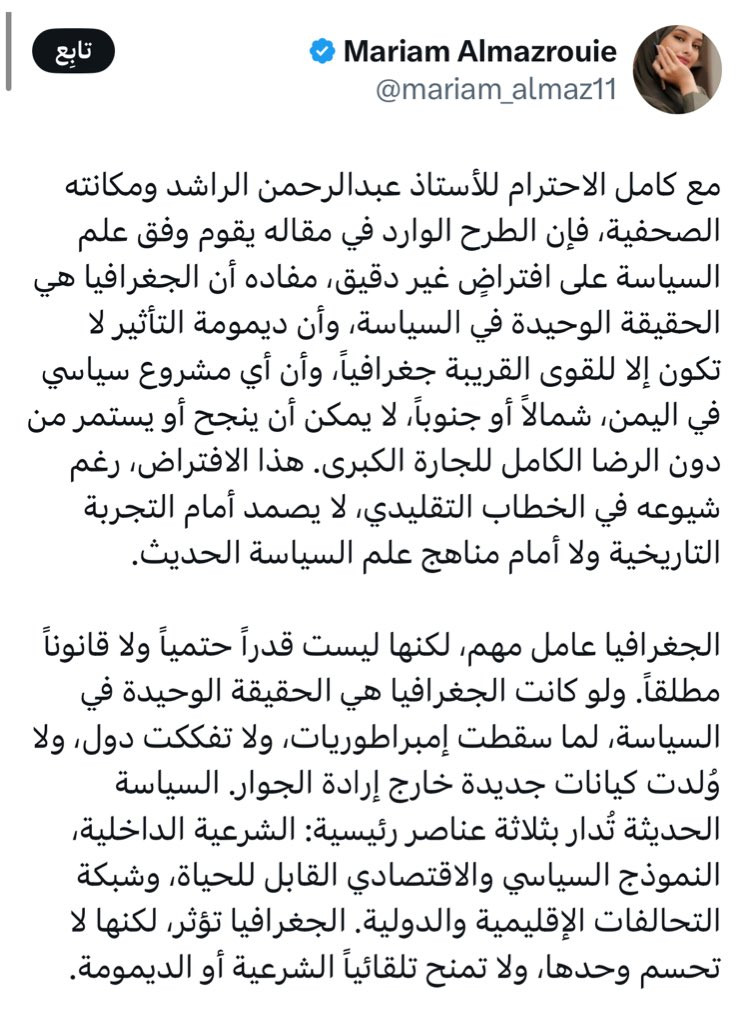Open the @mariam_almaz11 handle
The width and height of the screenshot is (739, 1024).
[496, 89]
